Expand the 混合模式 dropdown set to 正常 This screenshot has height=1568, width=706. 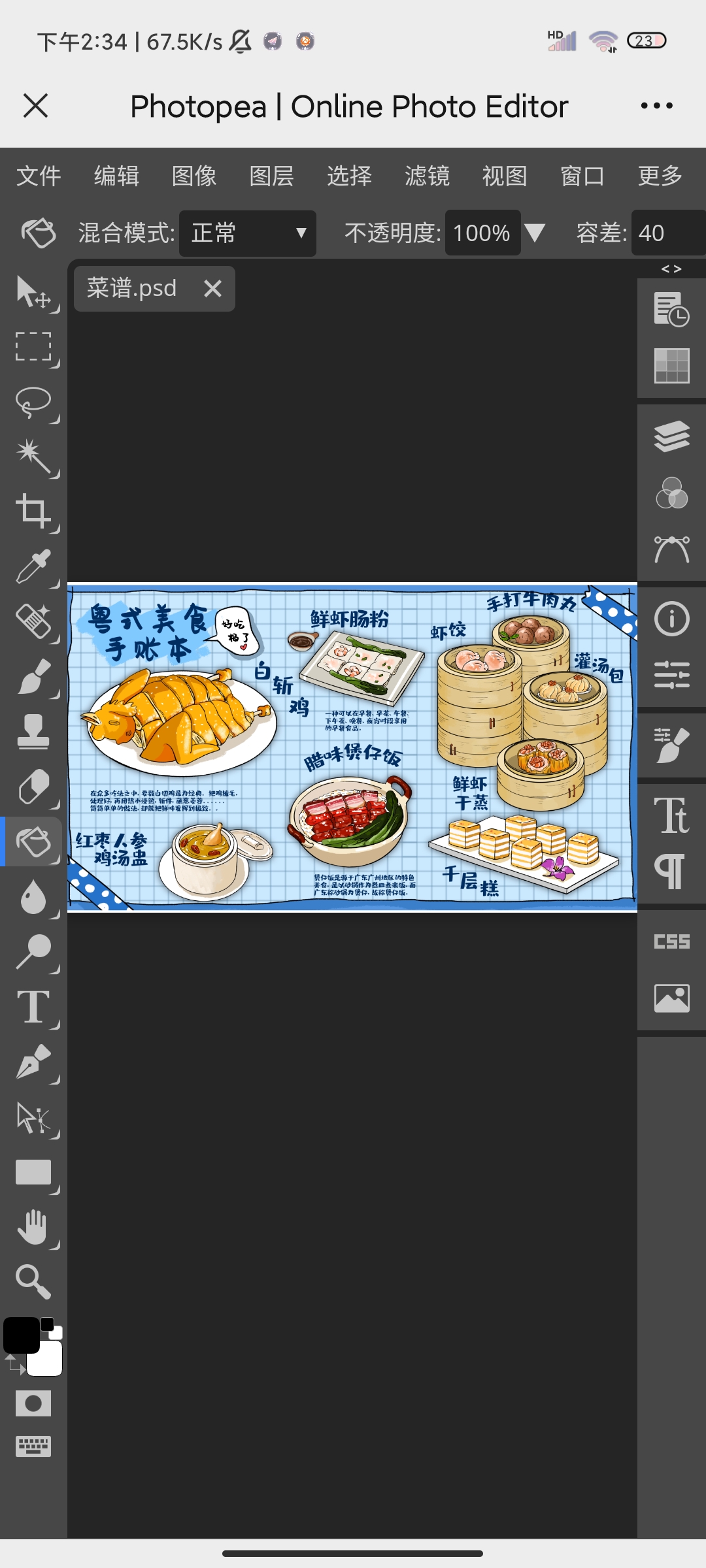click(x=247, y=233)
